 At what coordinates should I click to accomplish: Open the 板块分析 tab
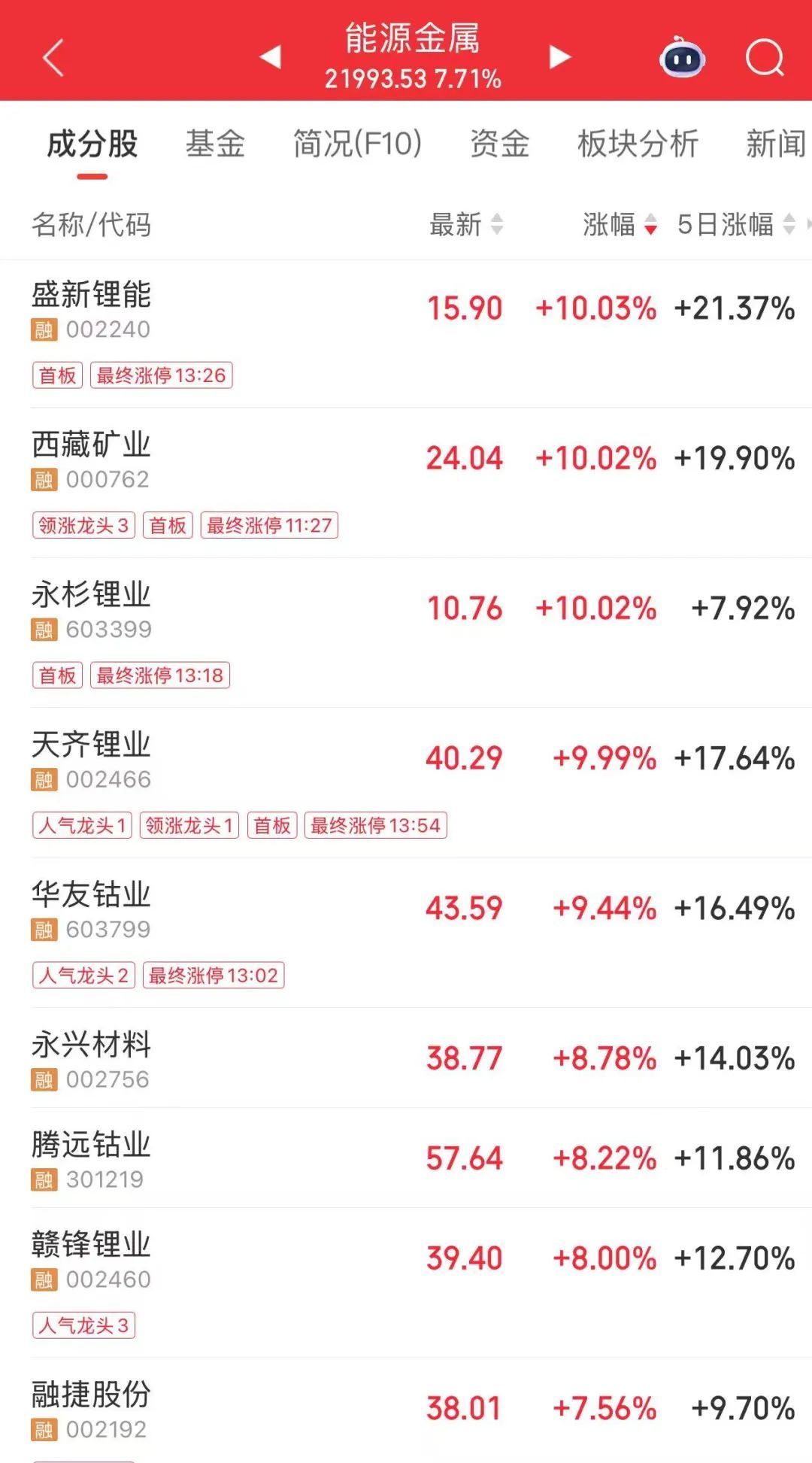tap(638, 144)
